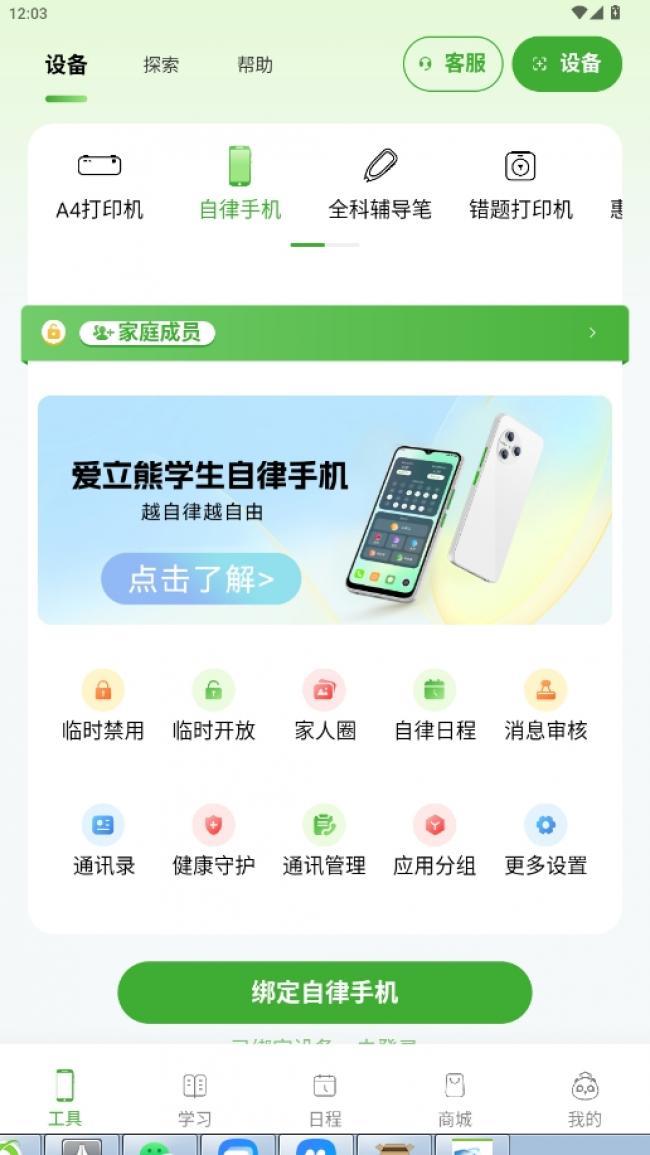Open 应用分组

[434, 841]
